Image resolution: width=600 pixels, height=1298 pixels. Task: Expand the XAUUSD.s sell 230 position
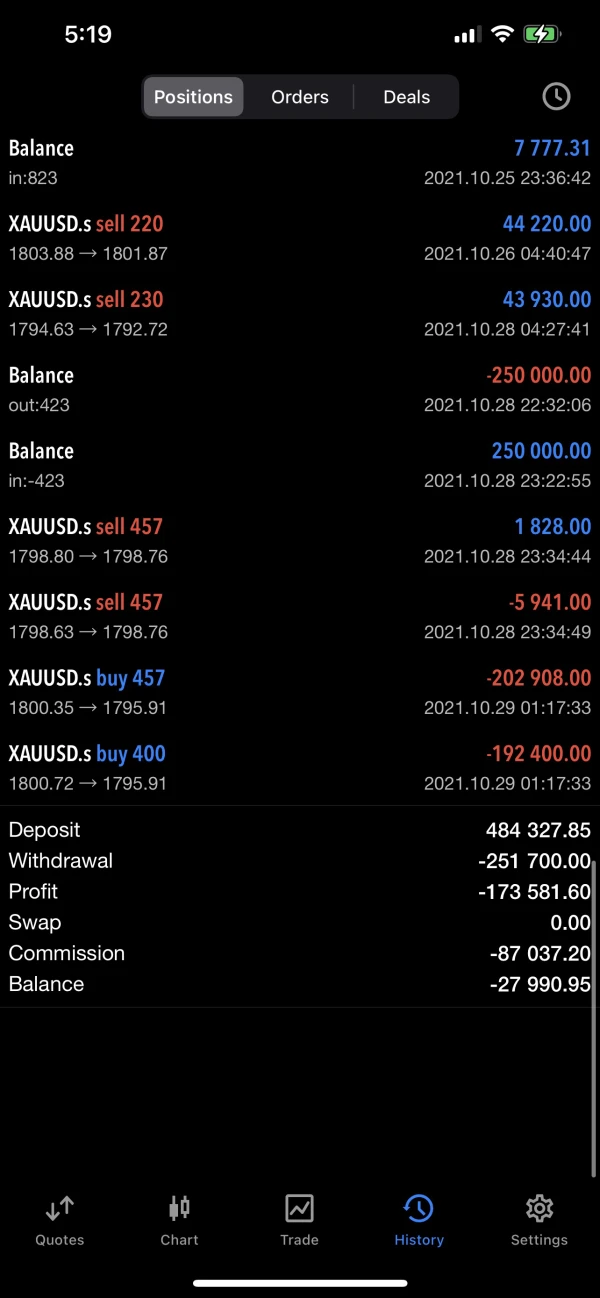[300, 314]
